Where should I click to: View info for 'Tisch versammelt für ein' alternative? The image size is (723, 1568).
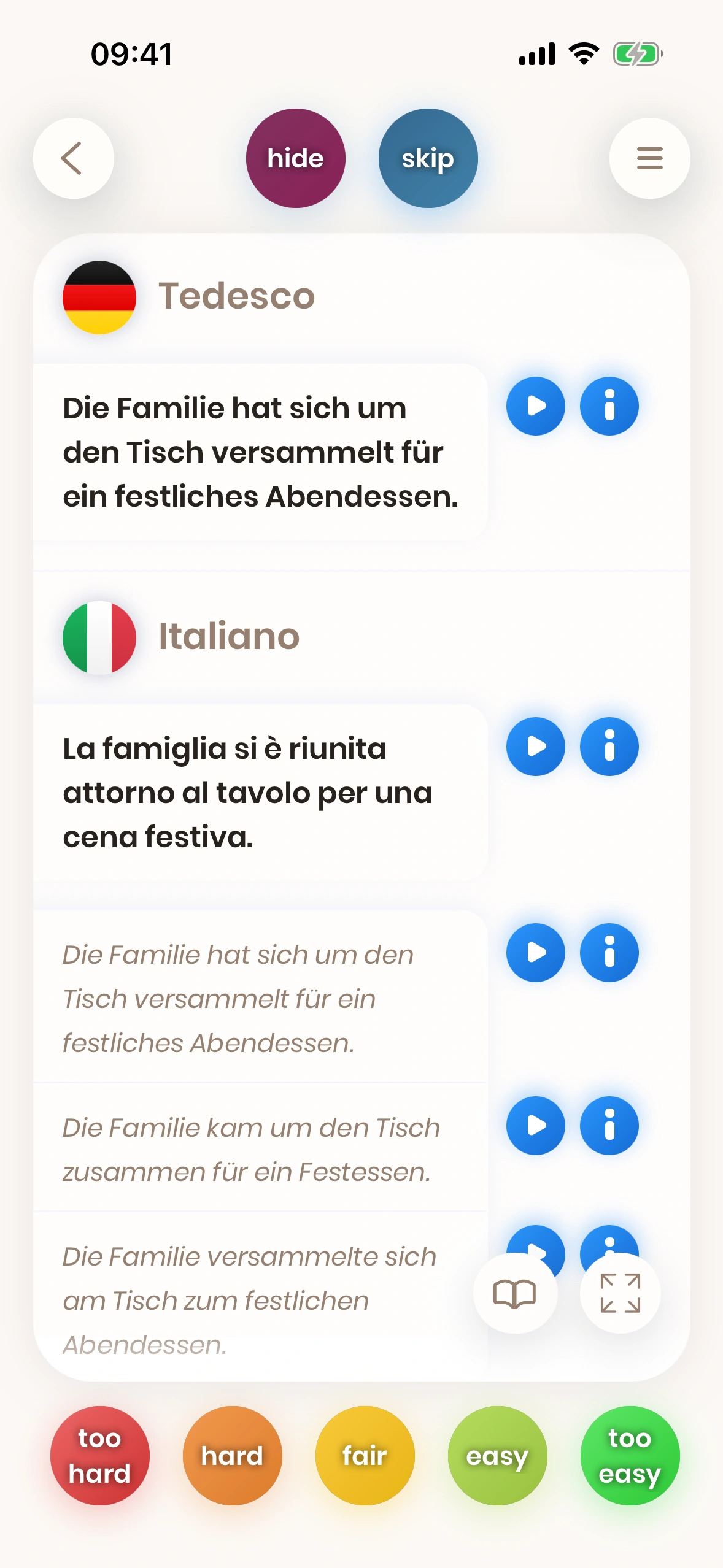[x=609, y=953]
